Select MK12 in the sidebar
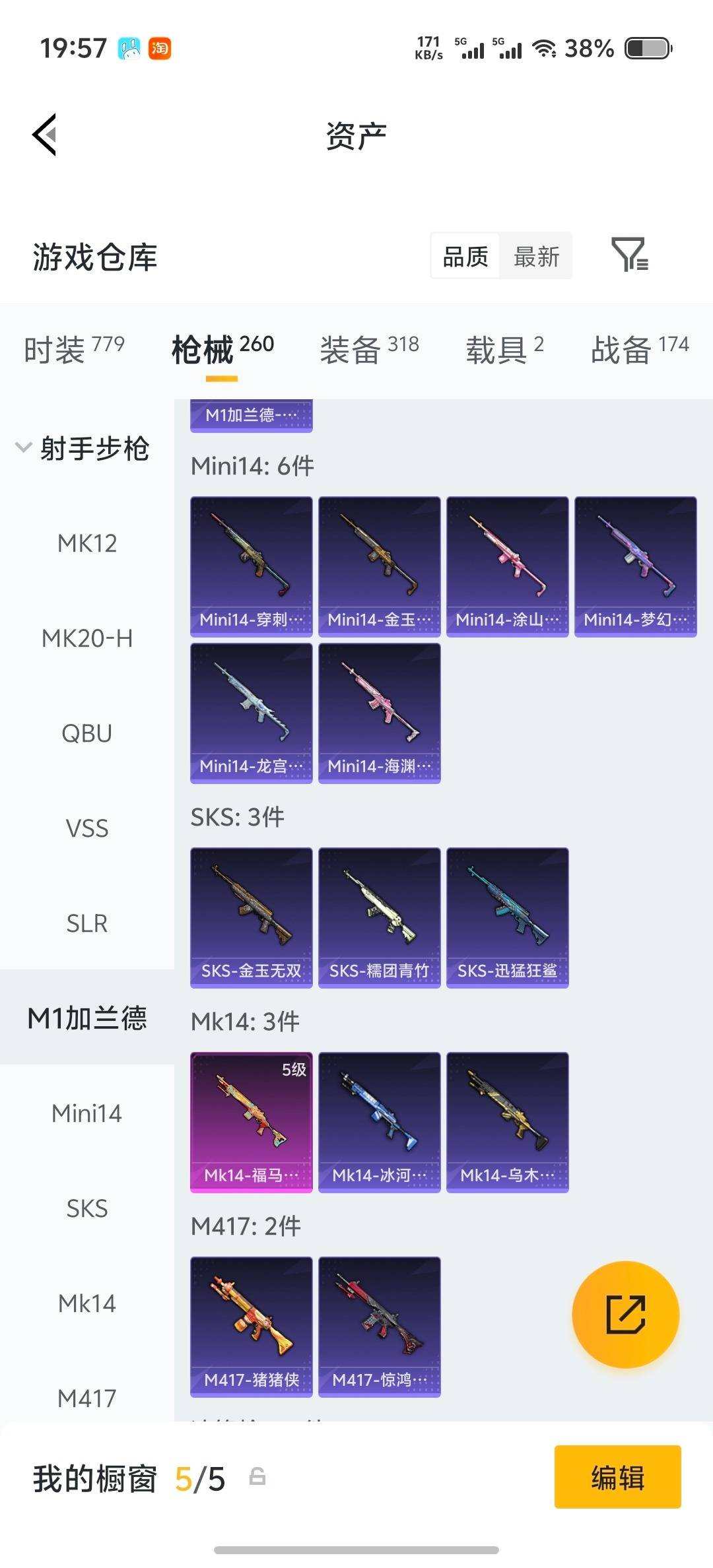 pos(86,544)
